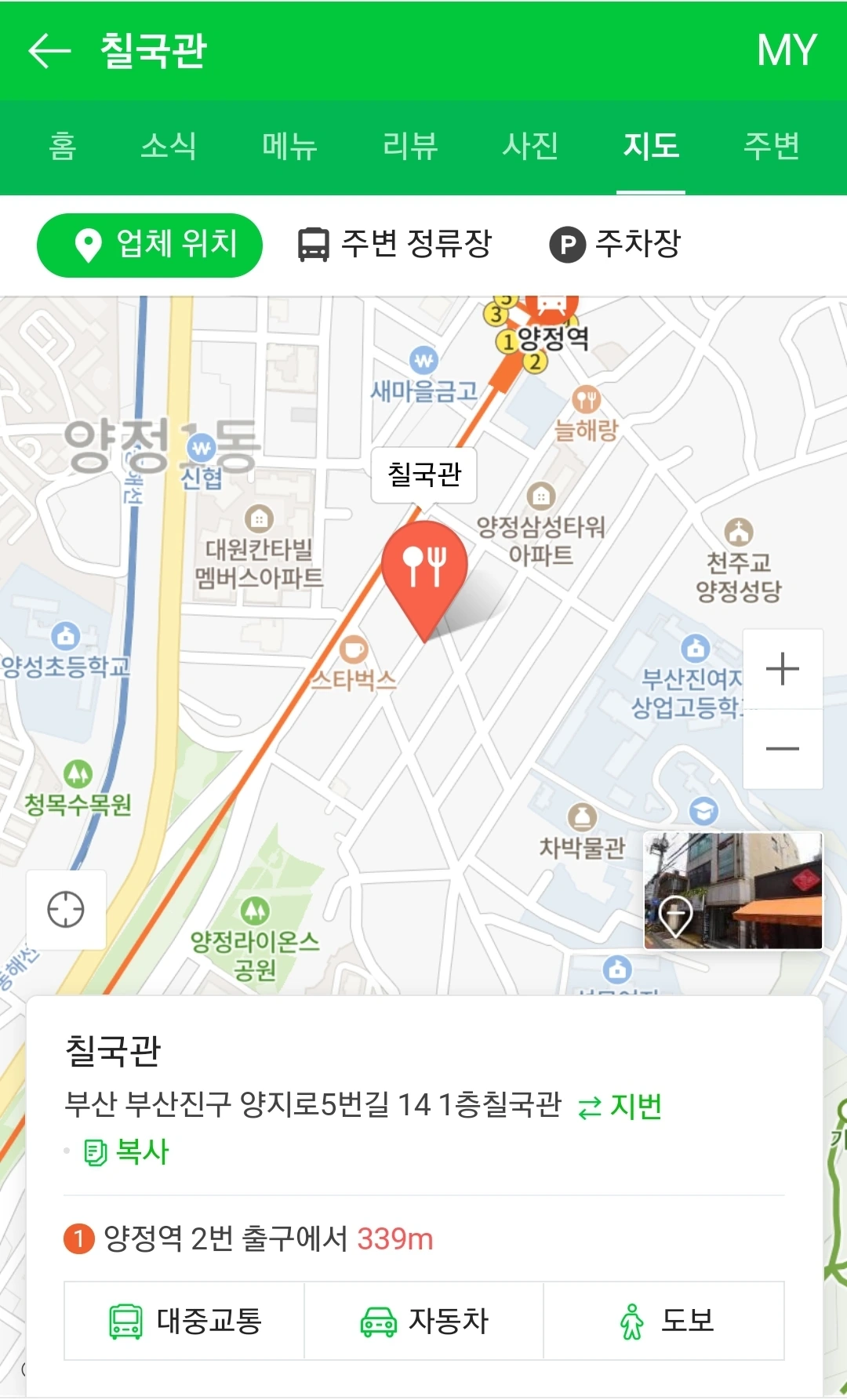The width and height of the screenshot is (847, 1400).
Task: Get 자동차 driving directions
Action: (424, 1321)
